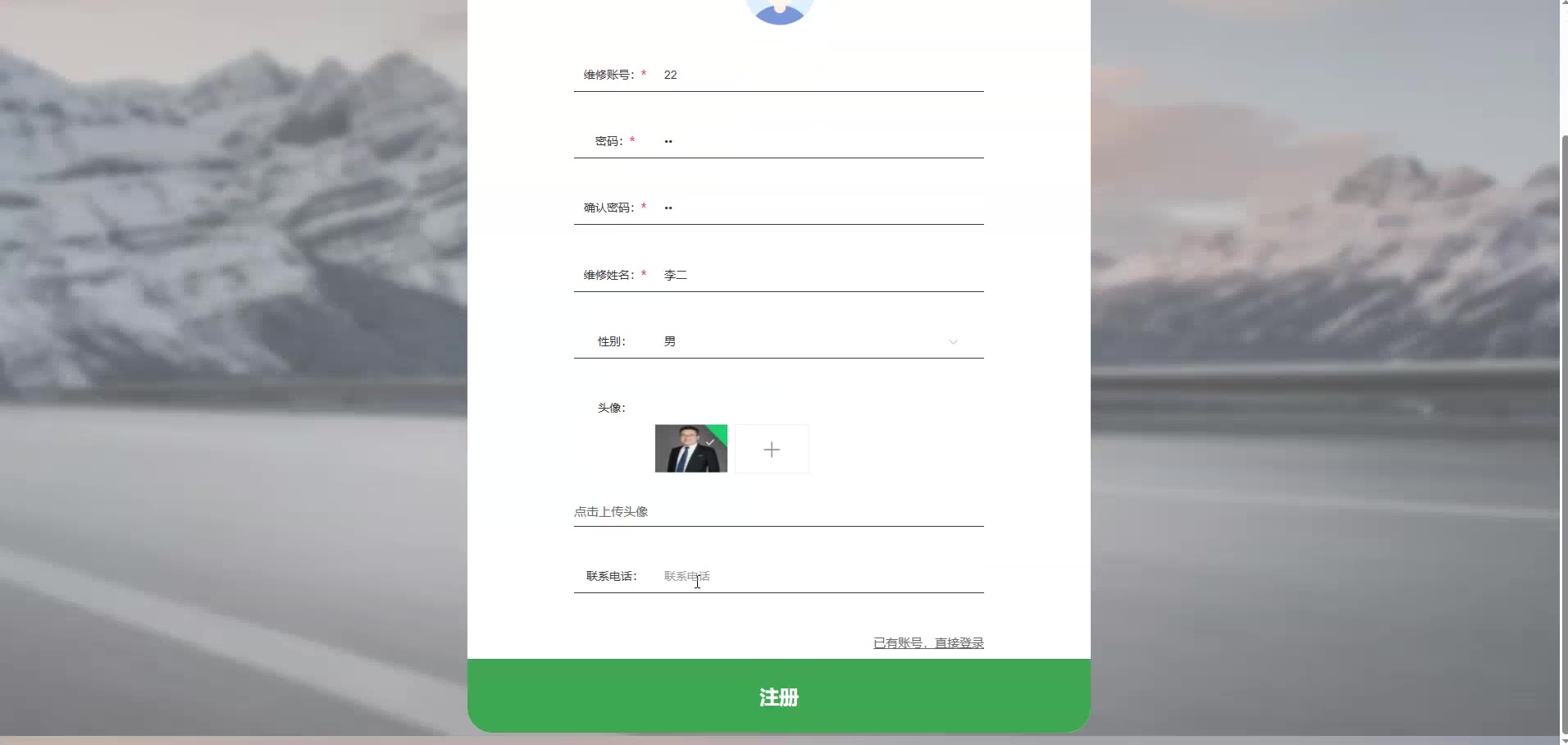Focus the 密码 password field
Viewport: 1568px width, 745px height.
click(820, 141)
